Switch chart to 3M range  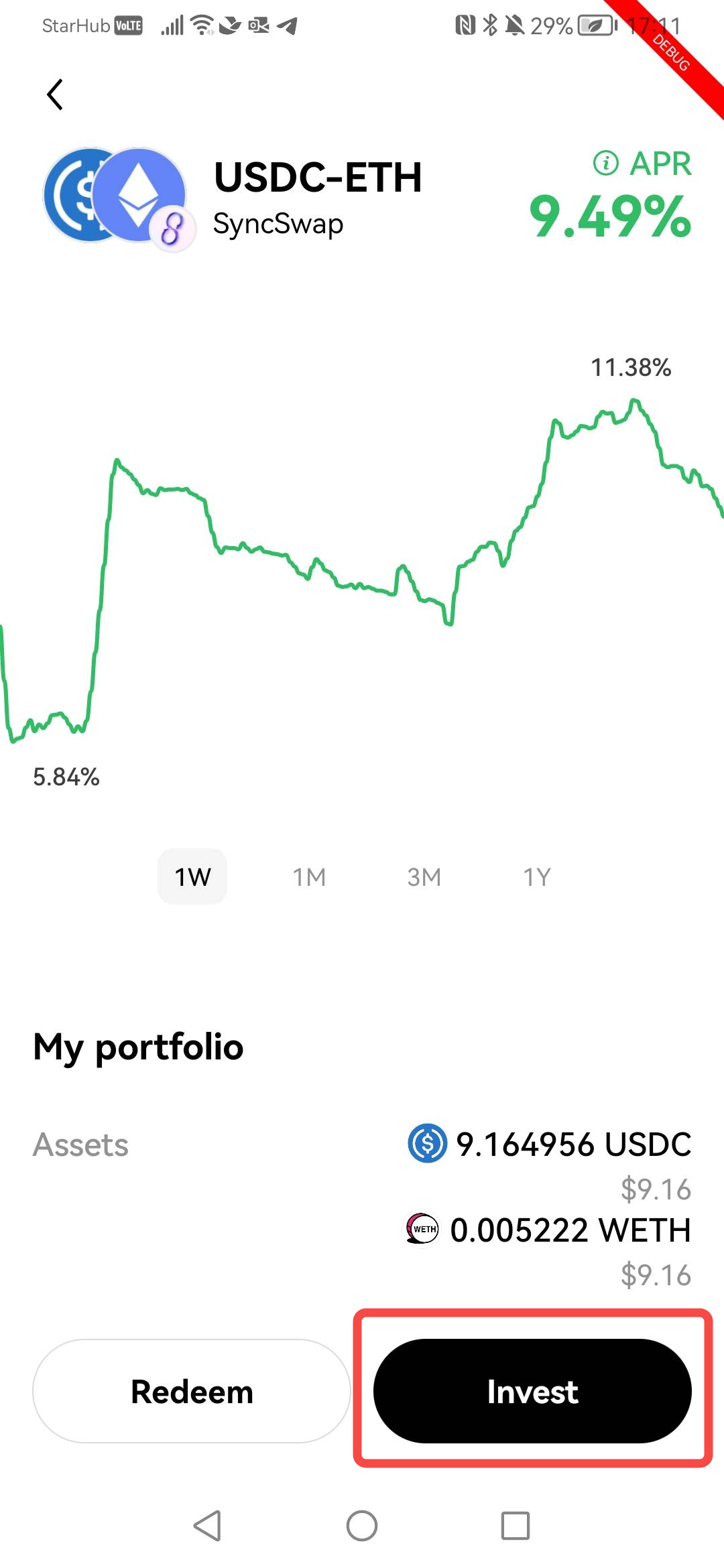424,876
